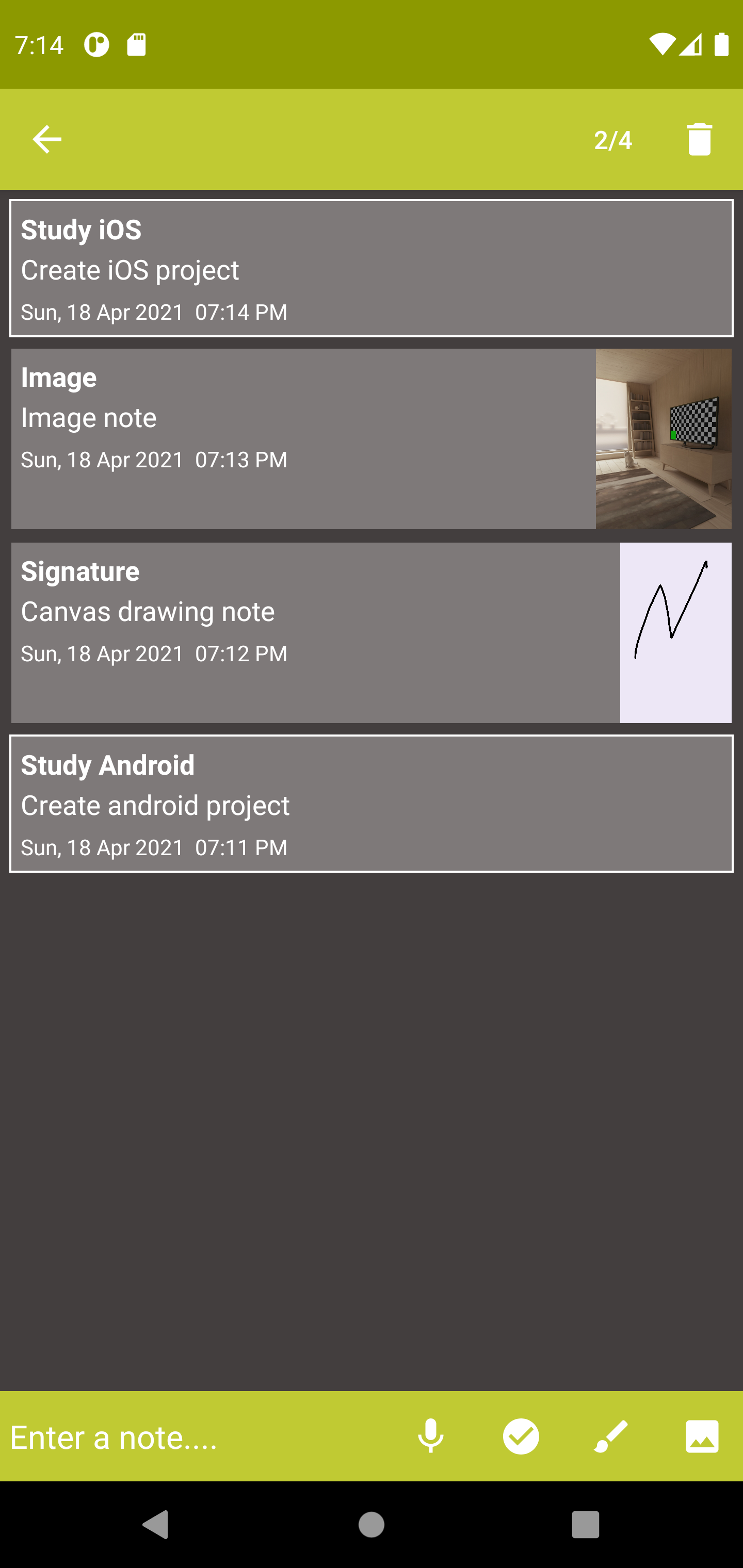Tap the back arrow to exit selection
743x1568 pixels.
point(47,139)
